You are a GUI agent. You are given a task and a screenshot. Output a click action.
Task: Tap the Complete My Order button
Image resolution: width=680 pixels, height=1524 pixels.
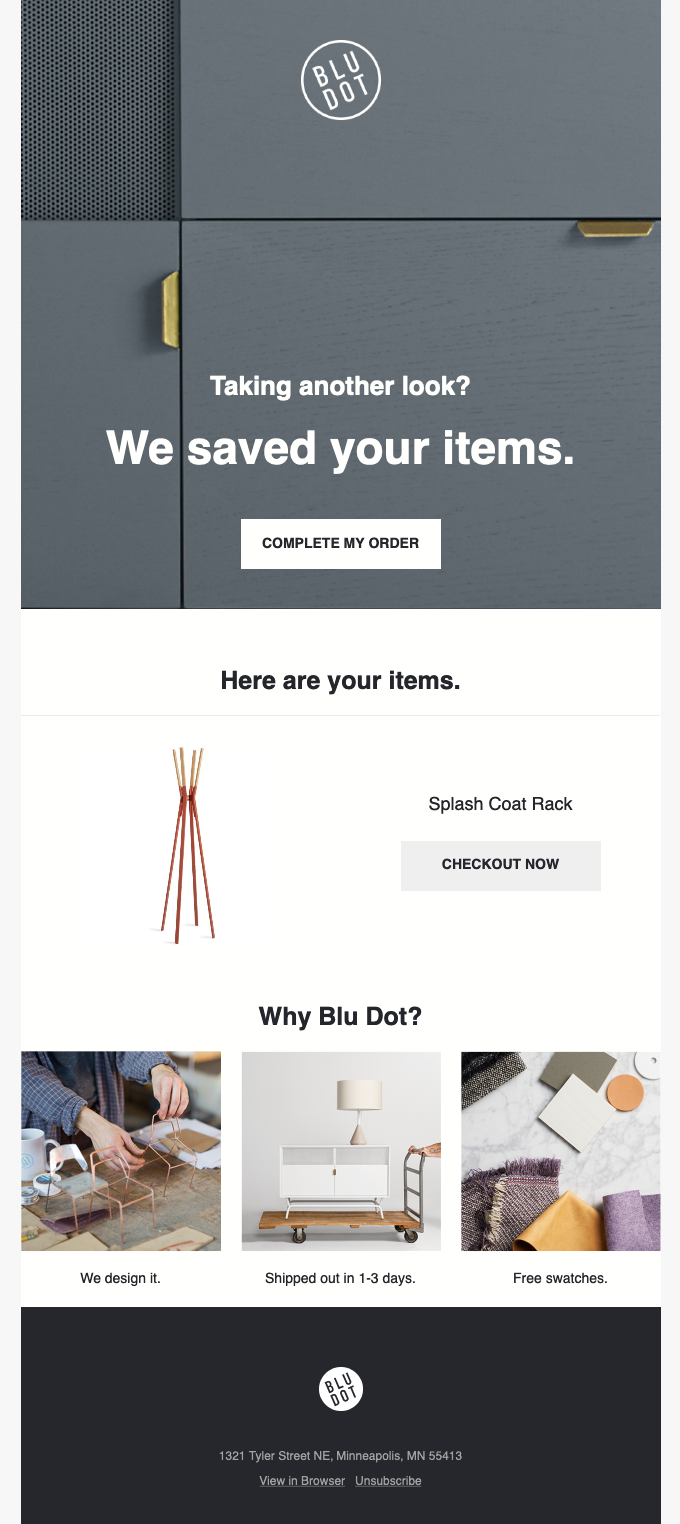tap(340, 543)
